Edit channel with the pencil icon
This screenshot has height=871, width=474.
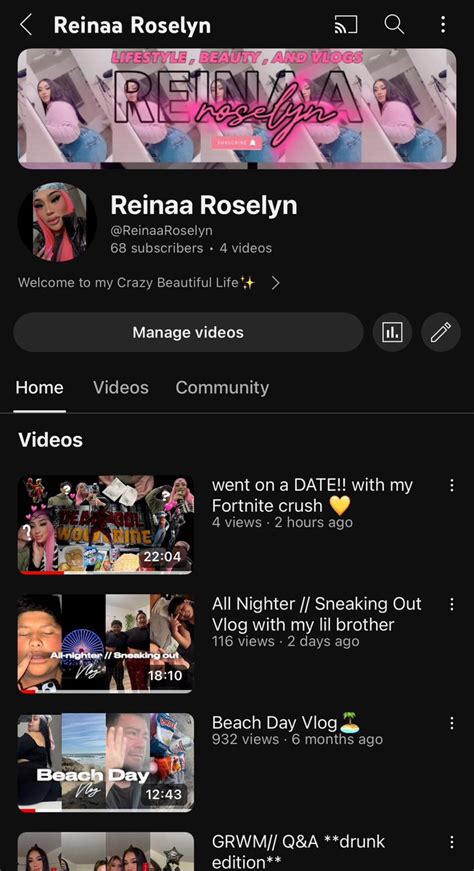441,332
